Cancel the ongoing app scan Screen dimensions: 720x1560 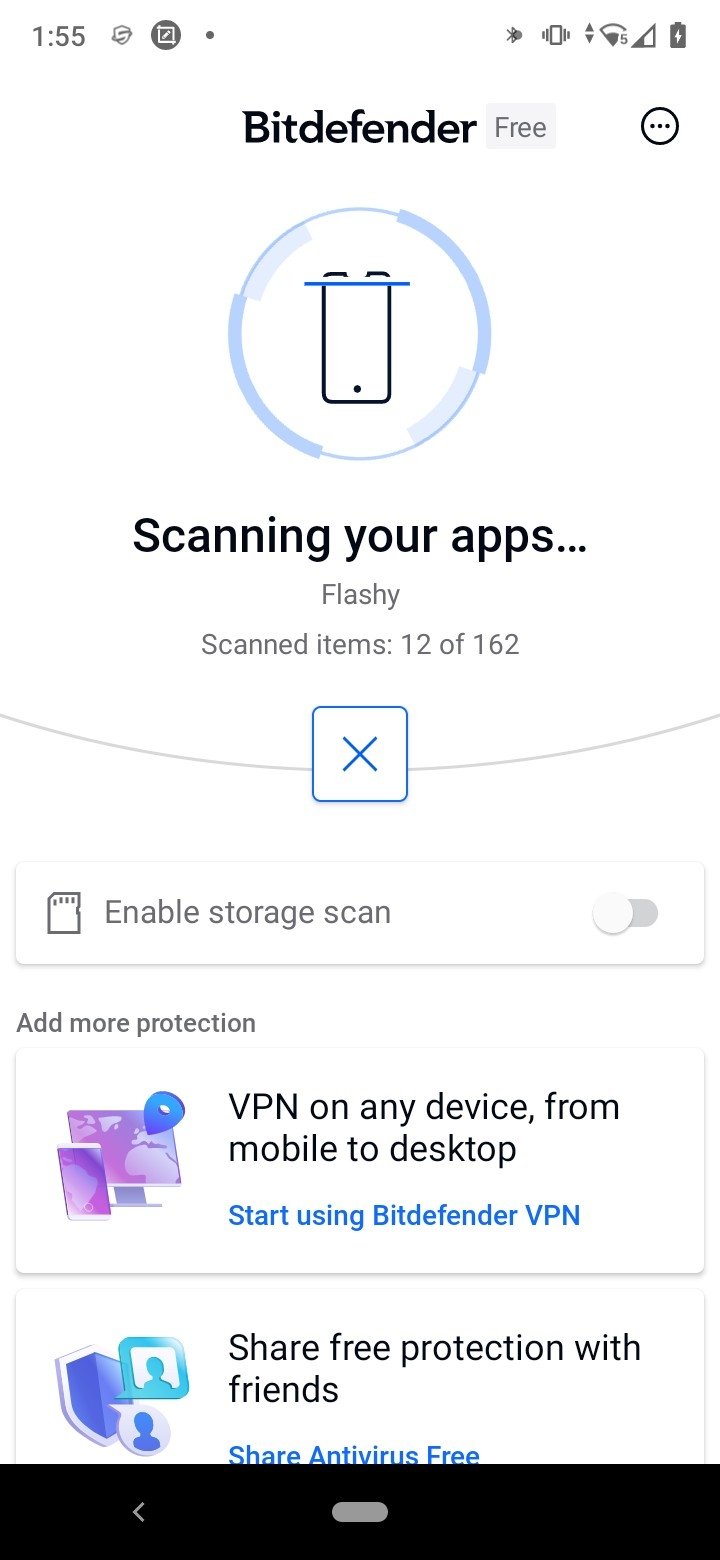tap(360, 754)
